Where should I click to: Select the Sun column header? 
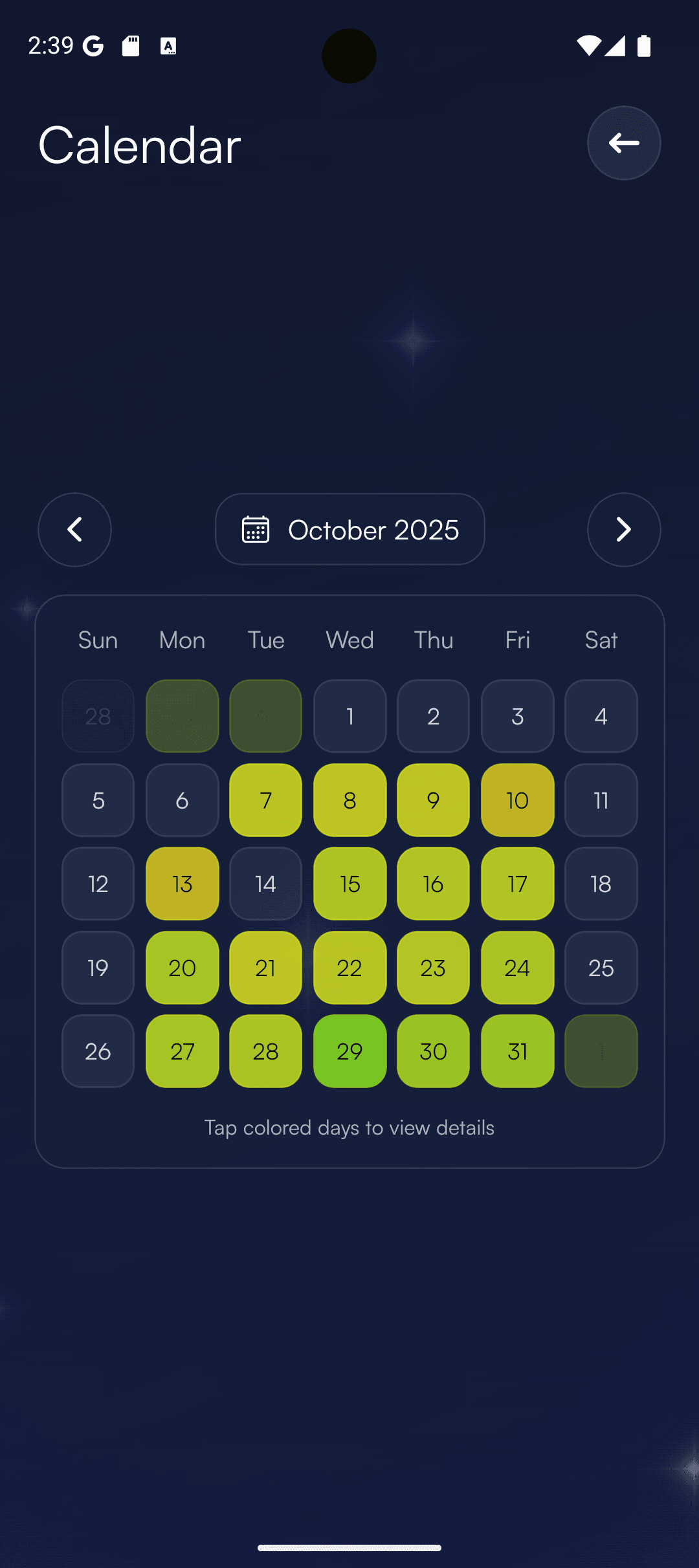pyautogui.click(x=97, y=640)
